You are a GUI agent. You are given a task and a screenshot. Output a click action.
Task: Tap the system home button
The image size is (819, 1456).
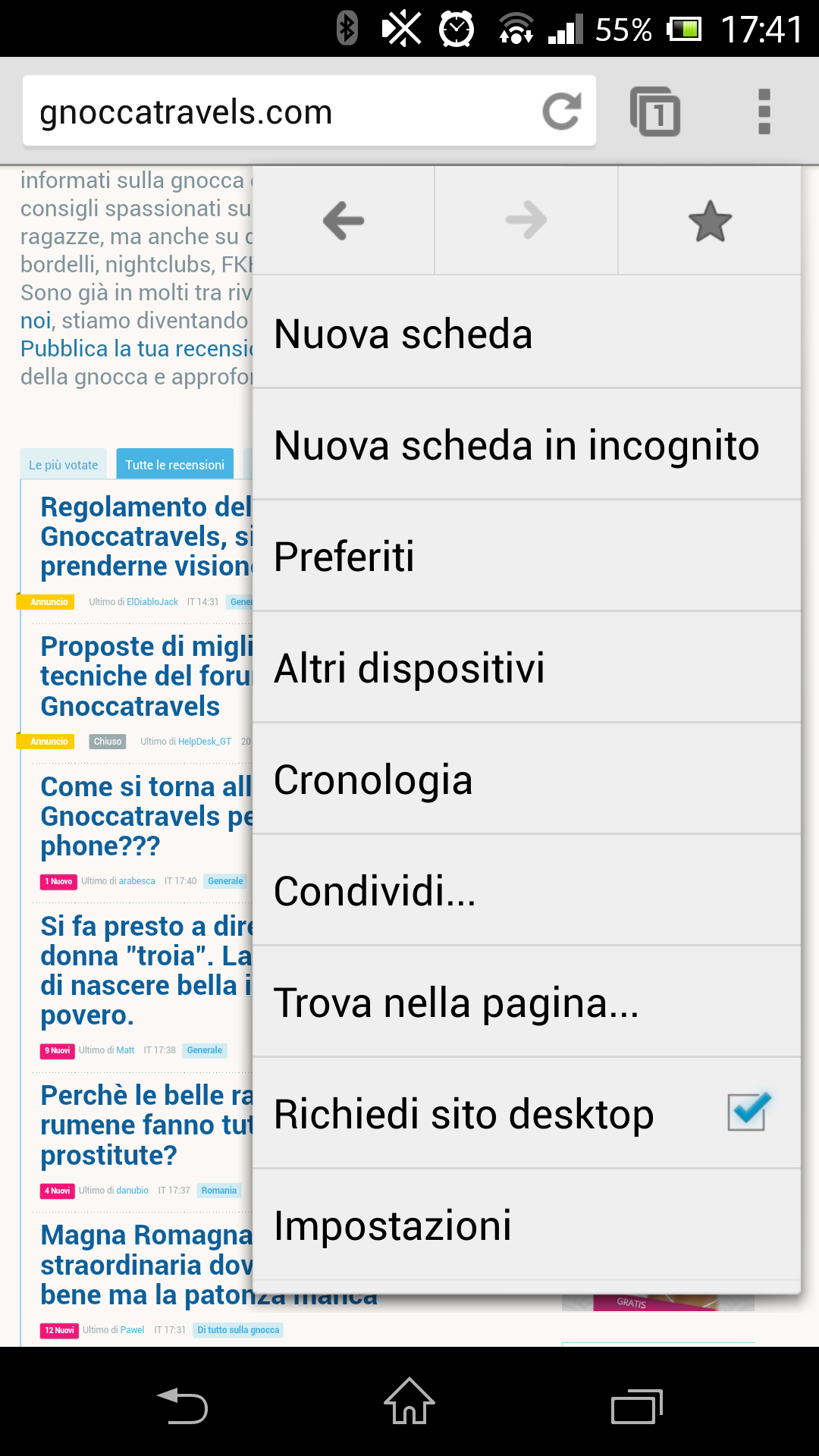(x=409, y=1401)
